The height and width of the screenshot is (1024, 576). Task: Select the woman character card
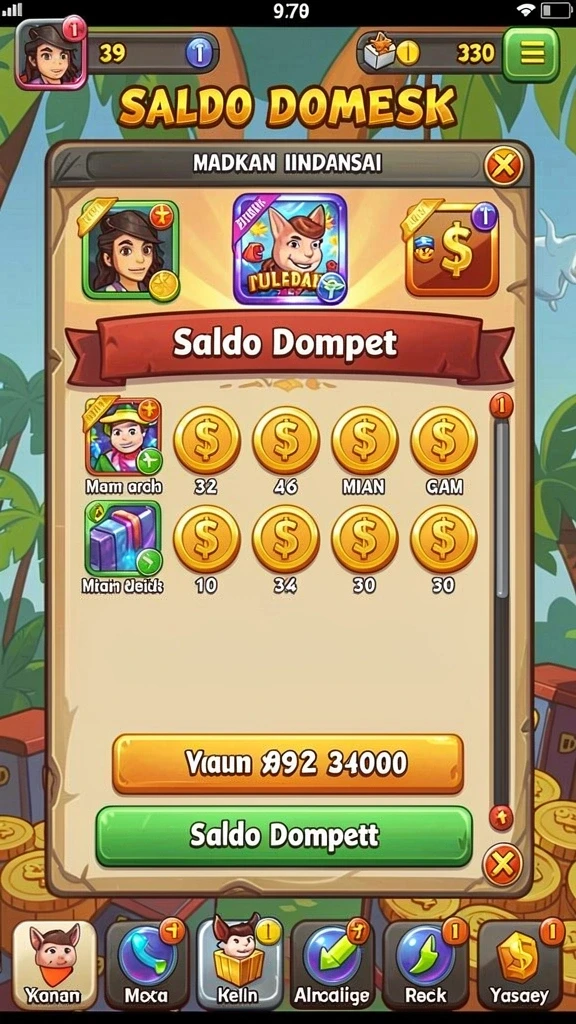[x=131, y=251]
